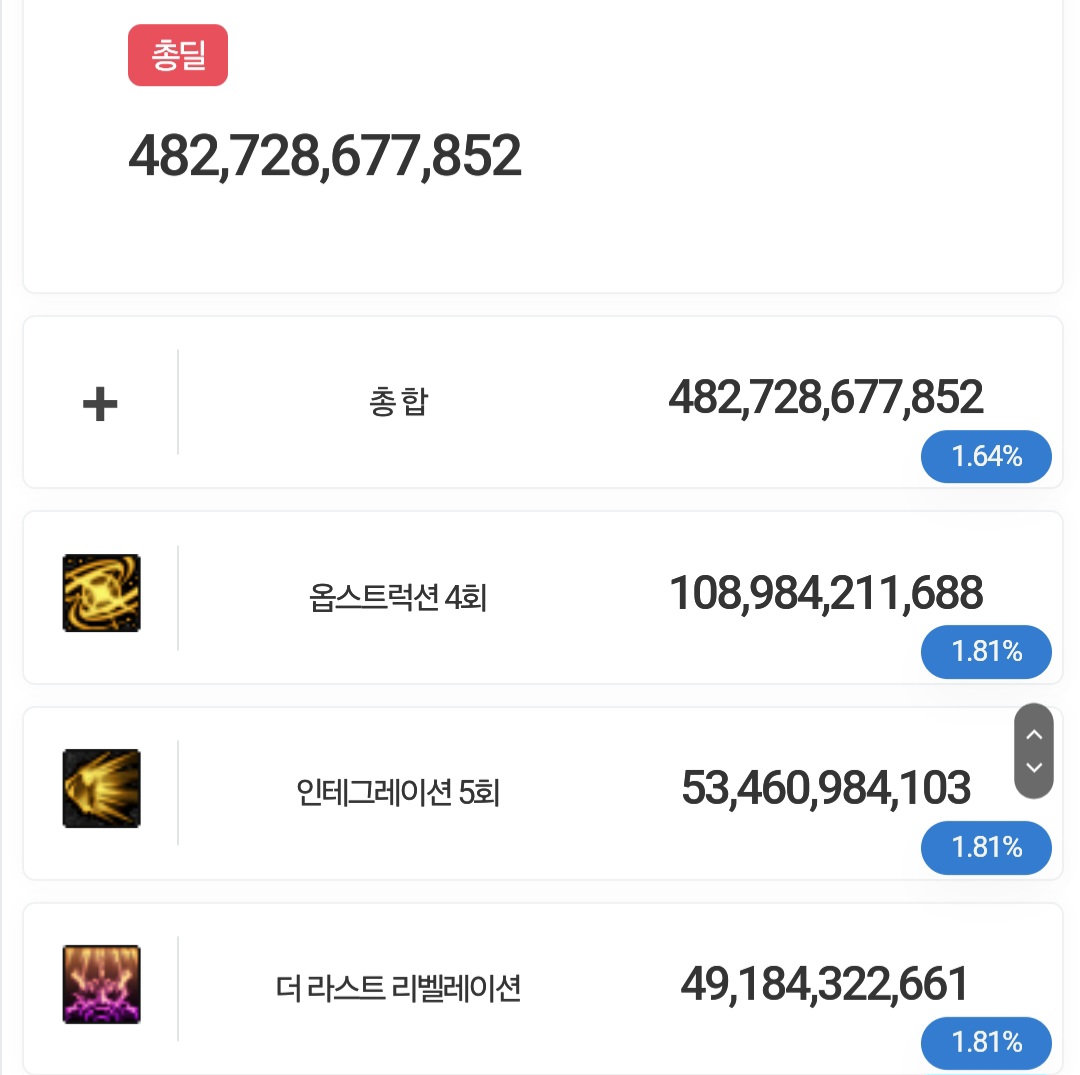The image size is (1080, 1075).
Task: Open the 옵스트럭션 4회 skill row
Action: (398, 598)
